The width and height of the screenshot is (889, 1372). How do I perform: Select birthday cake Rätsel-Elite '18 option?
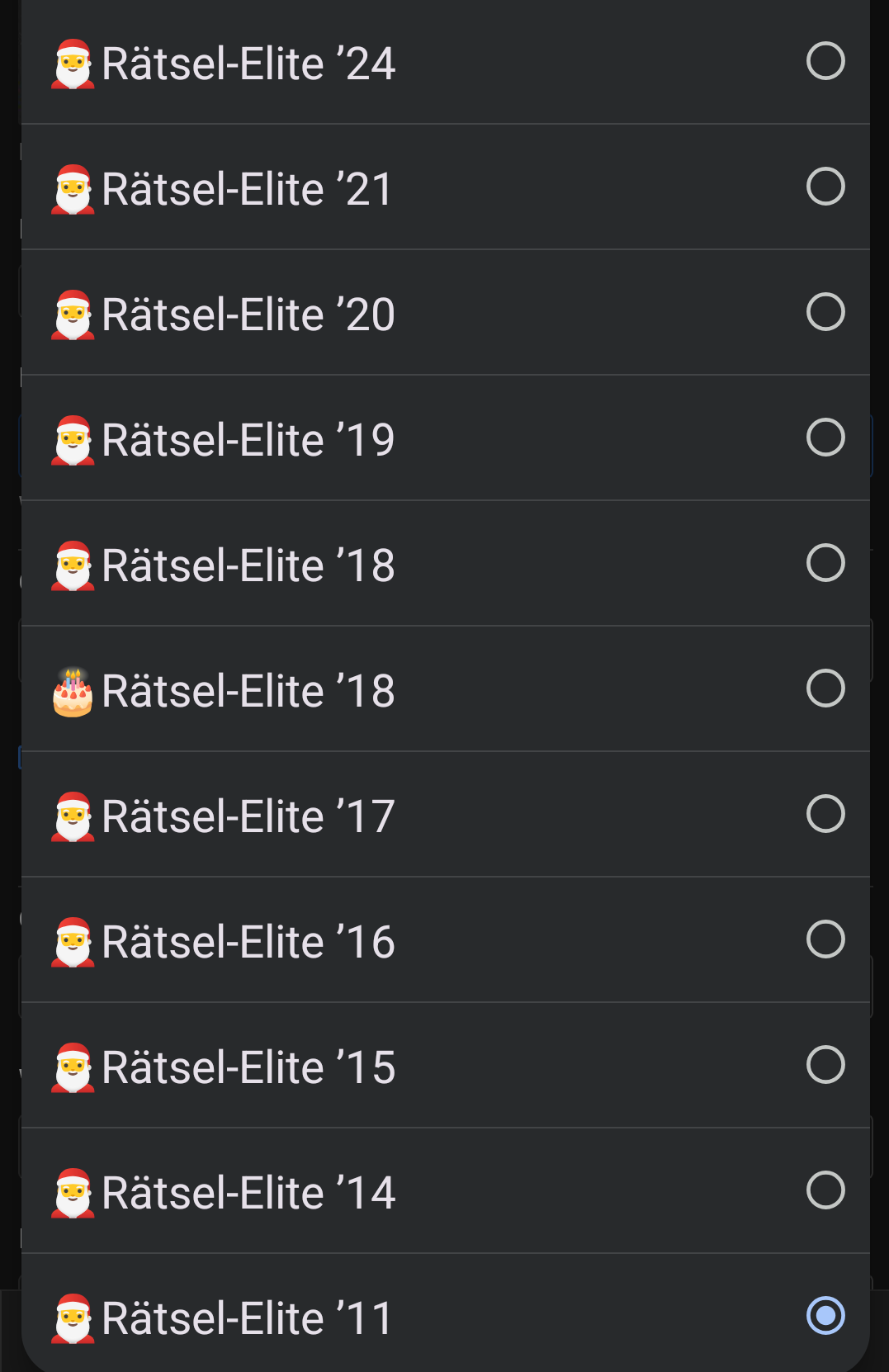(x=446, y=690)
